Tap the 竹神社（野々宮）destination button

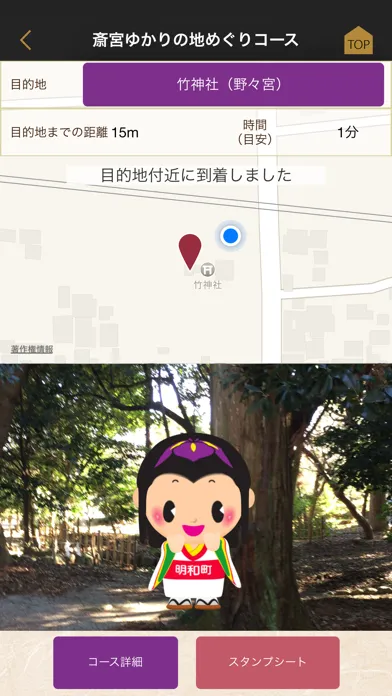point(233,84)
